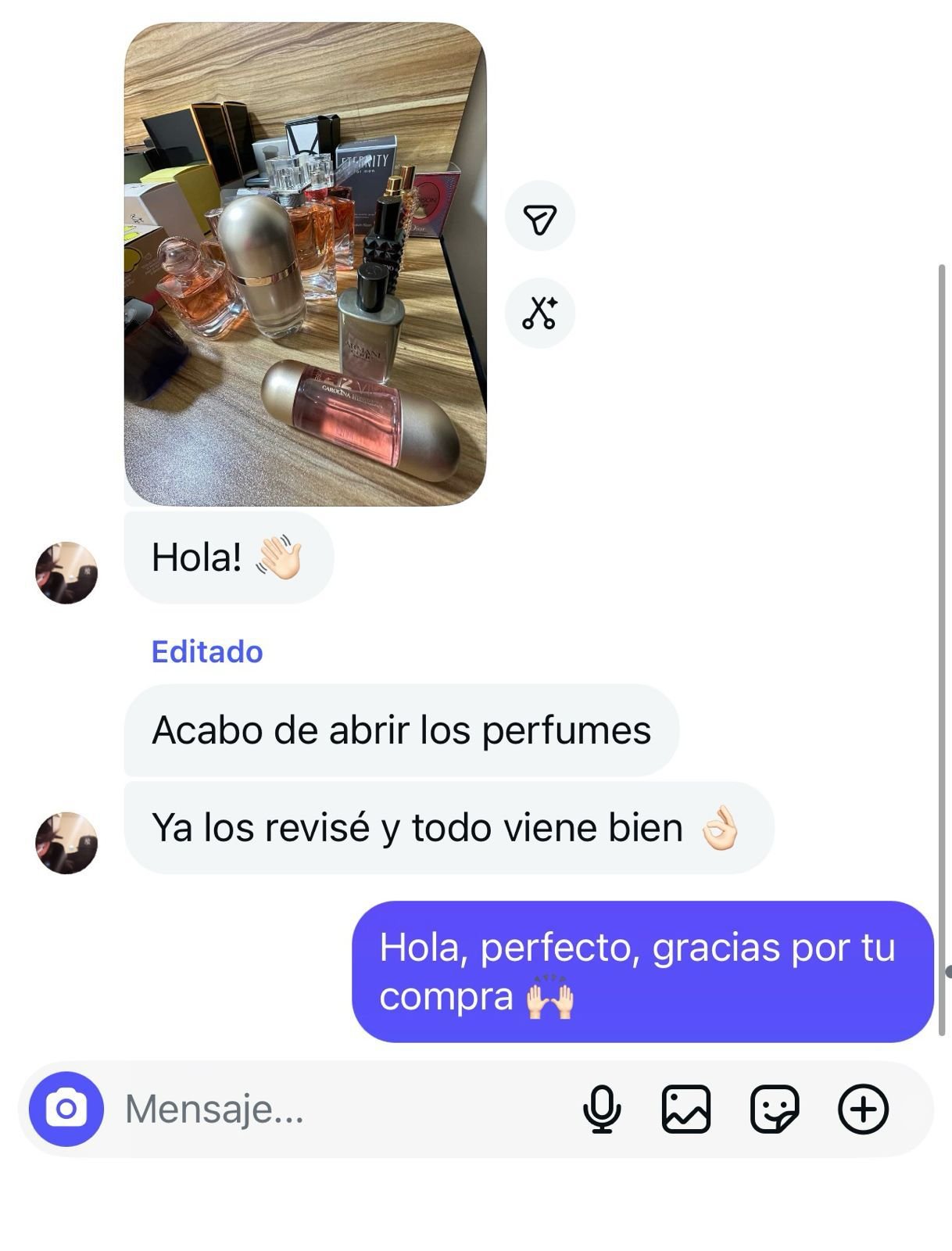Open sender's profile from avatar beside Hola!
The image size is (952, 1251).
66,573
